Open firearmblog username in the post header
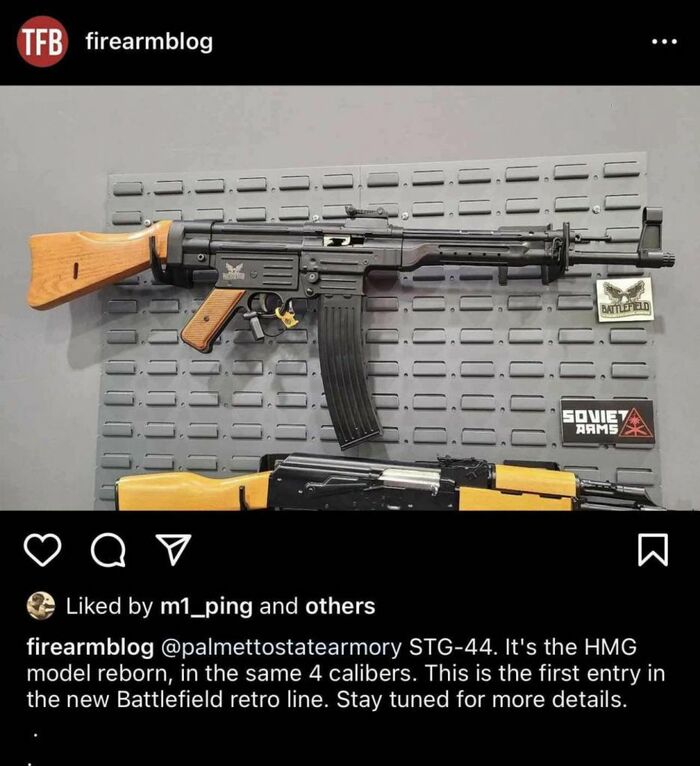700x766 pixels. point(149,42)
